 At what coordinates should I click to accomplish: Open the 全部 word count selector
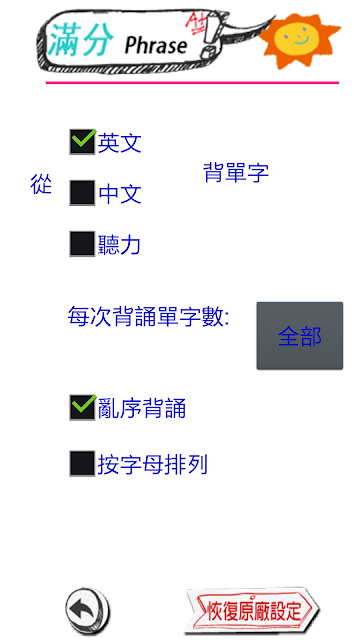coord(300,336)
